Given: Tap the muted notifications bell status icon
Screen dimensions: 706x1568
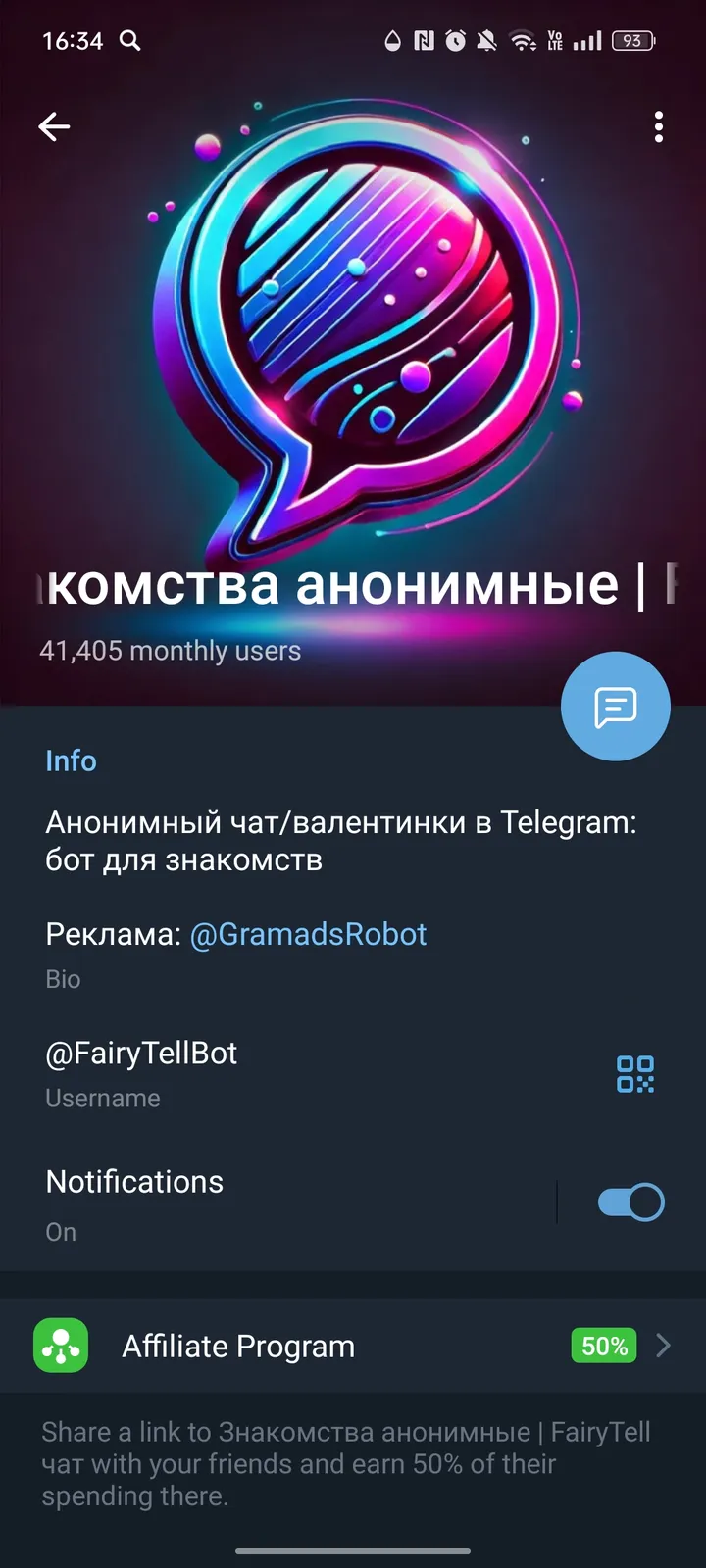Looking at the screenshot, I should (486, 40).
